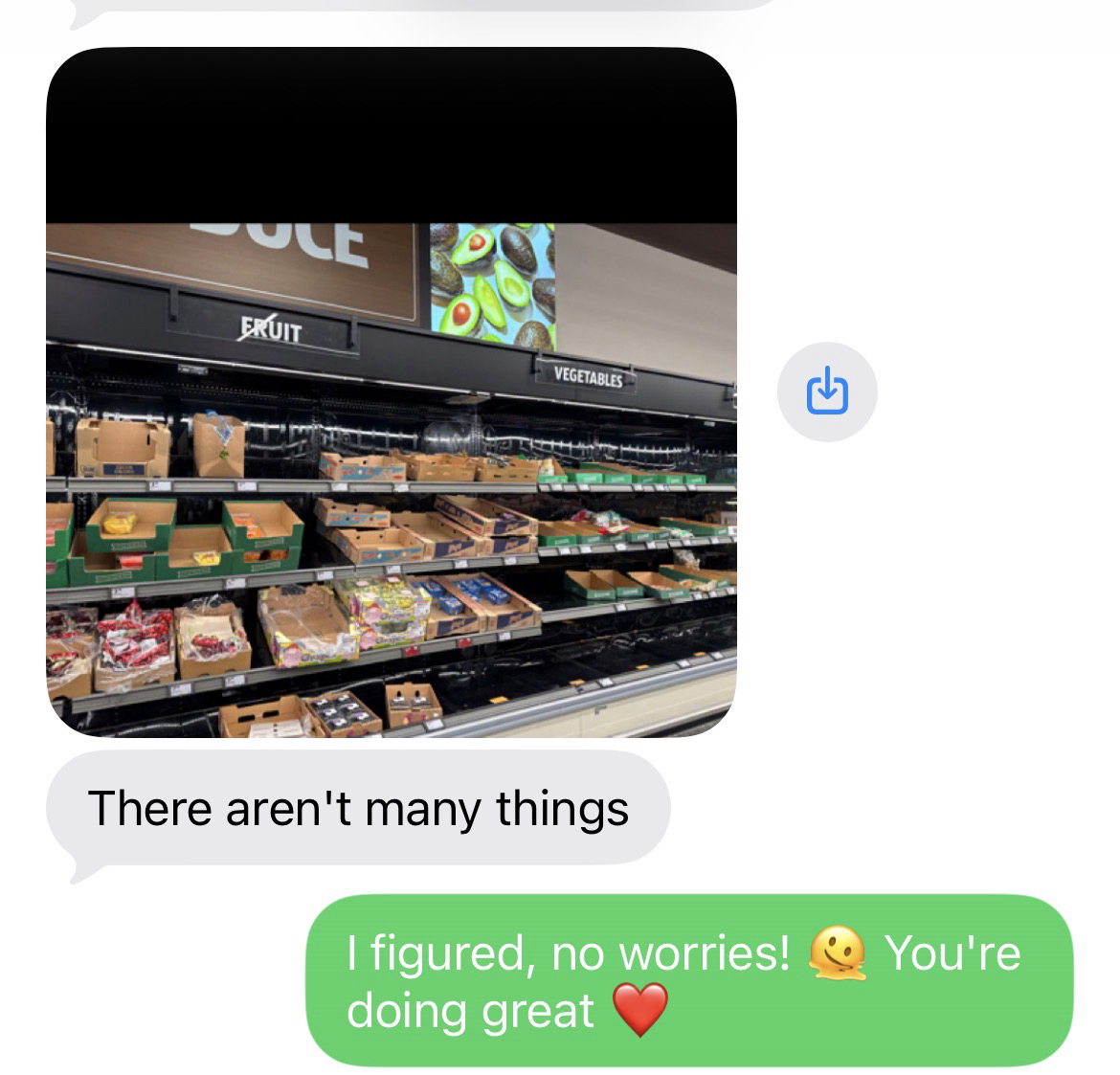Open the grocery shelf photo attachment
The image size is (1120, 1075).
pyautogui.click(x=391, y=479)
